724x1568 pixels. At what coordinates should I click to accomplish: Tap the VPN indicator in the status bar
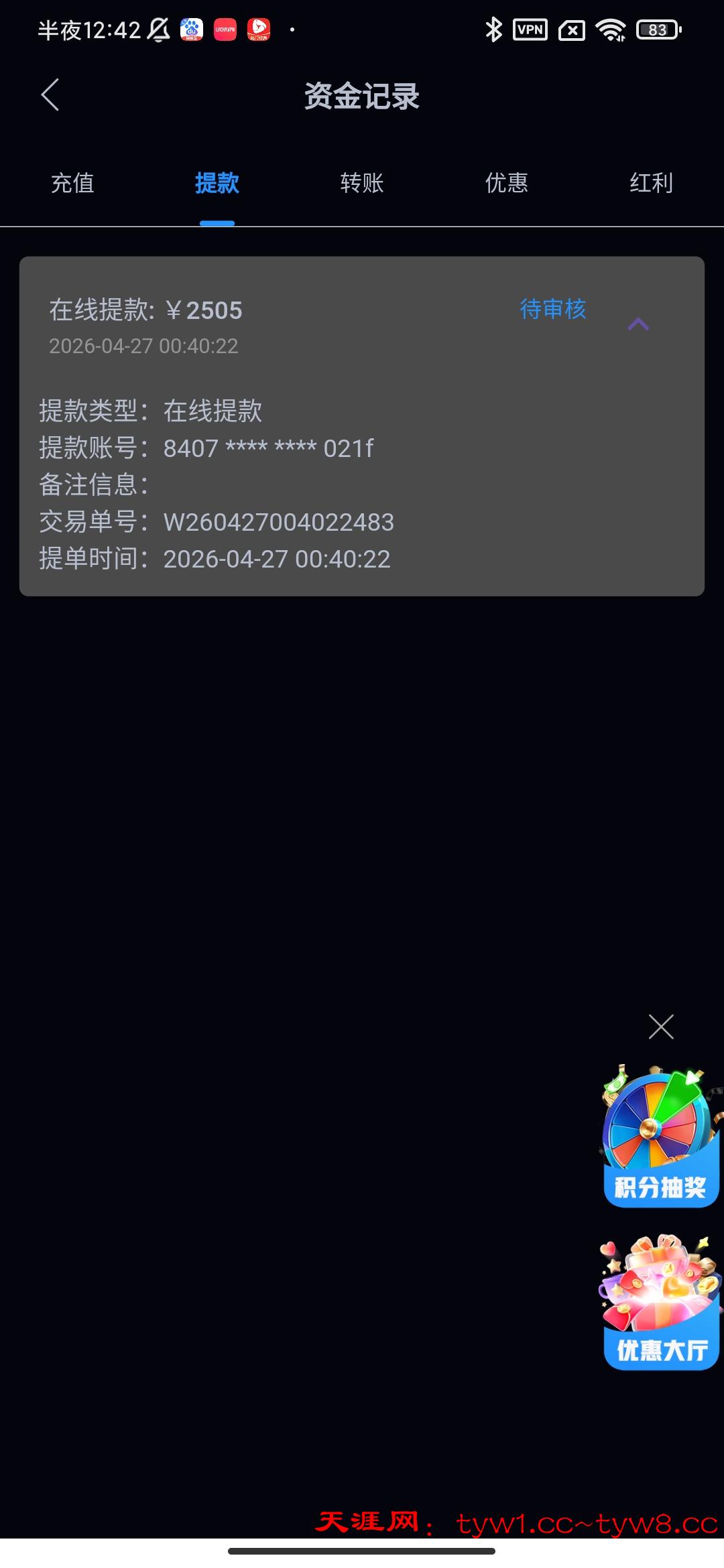tap(532, 29)
